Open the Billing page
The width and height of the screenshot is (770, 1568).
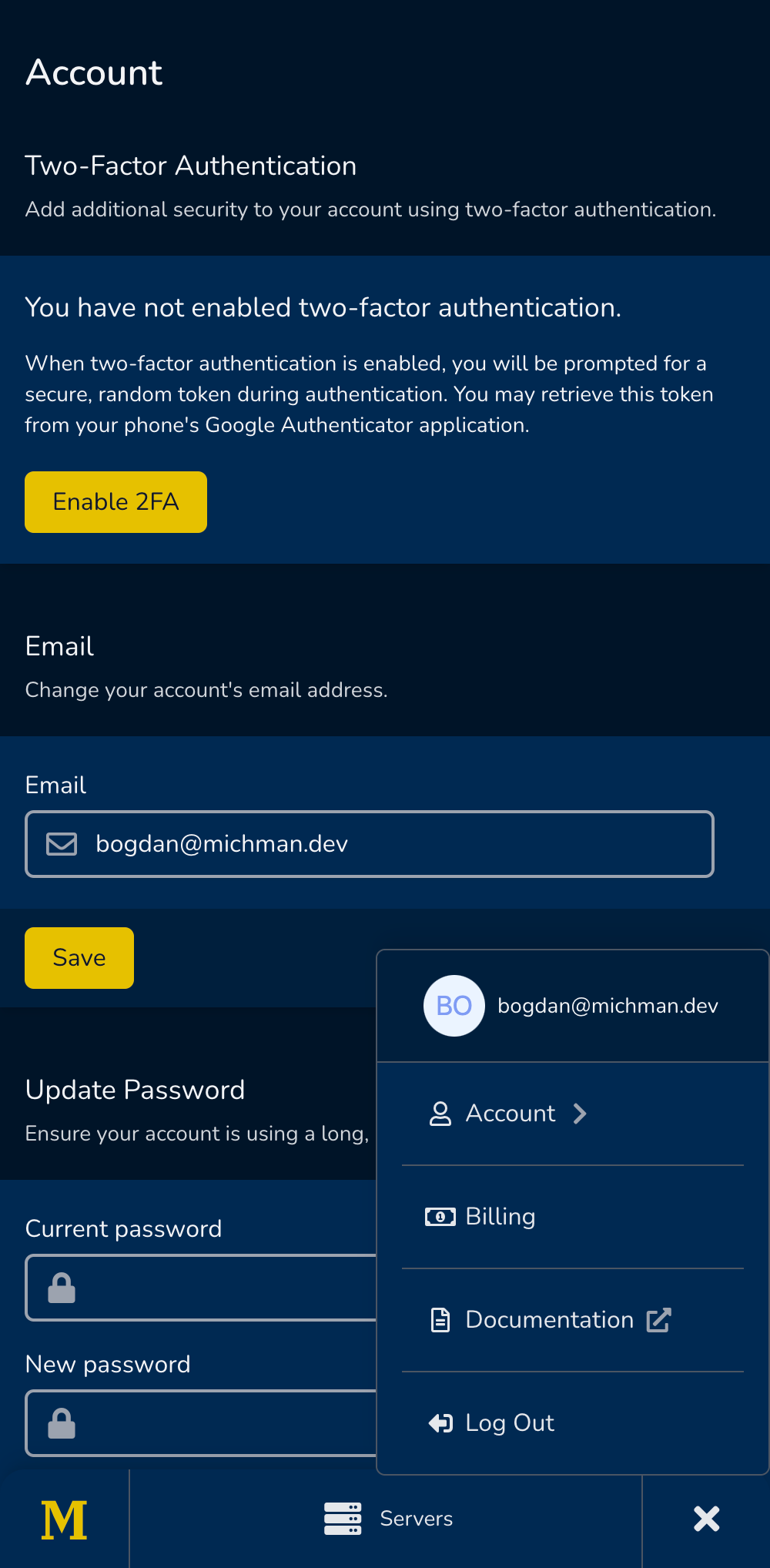tap(500, 1217)
